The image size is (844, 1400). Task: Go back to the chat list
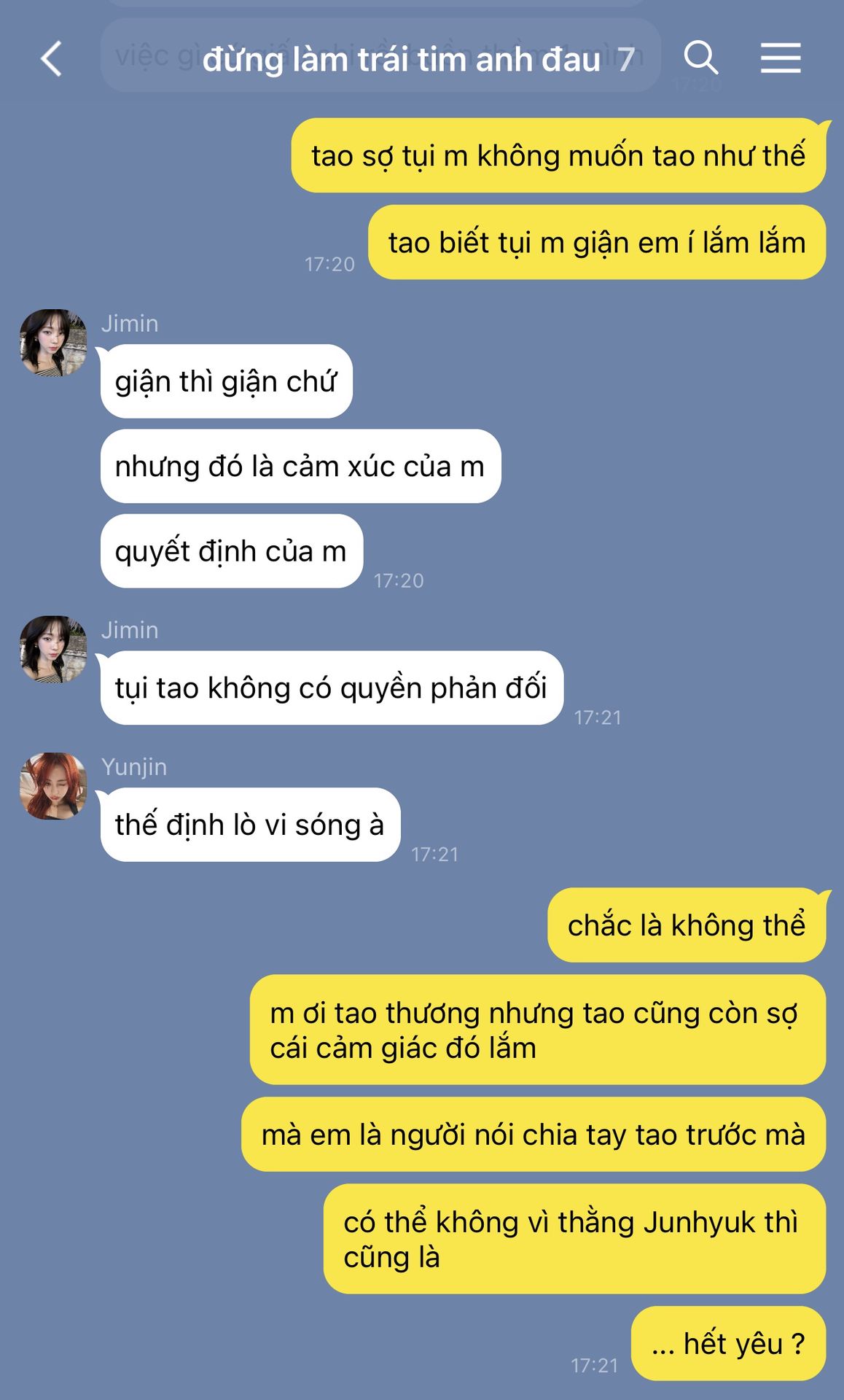pos(52,58)
